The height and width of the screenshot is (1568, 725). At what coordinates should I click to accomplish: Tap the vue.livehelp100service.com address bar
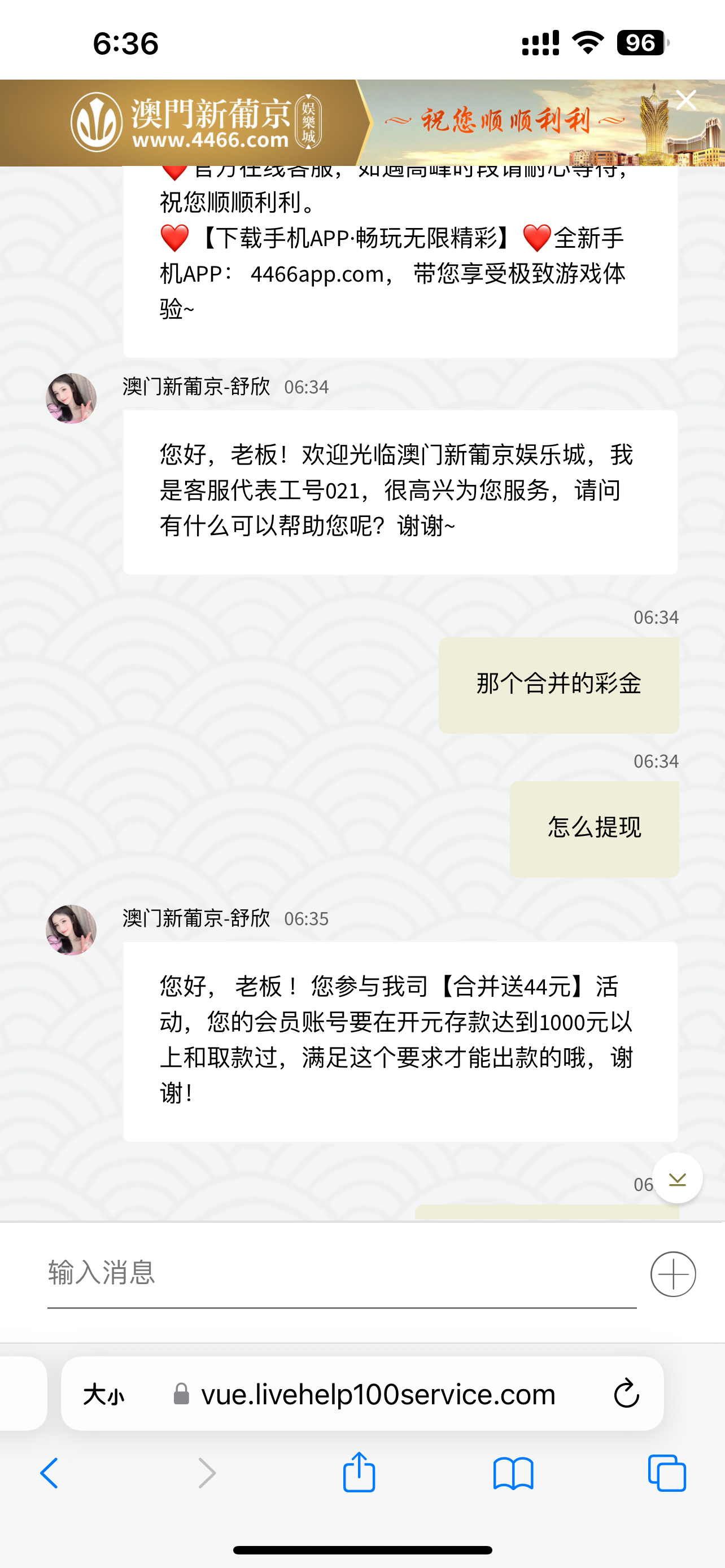click(x=377, y=1394)
